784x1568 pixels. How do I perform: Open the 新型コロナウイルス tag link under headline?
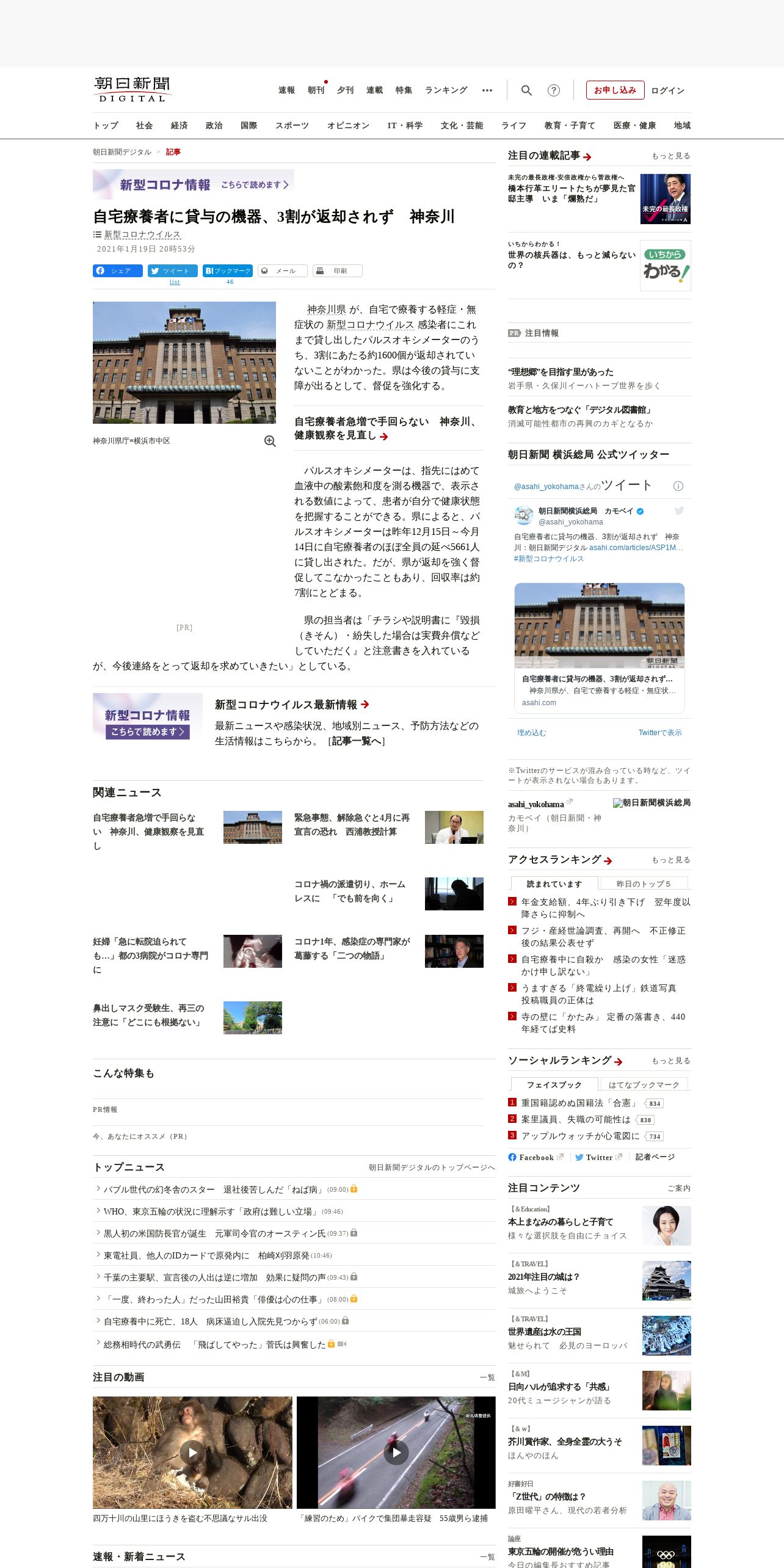pyautogui.click(x=142, y=234)
